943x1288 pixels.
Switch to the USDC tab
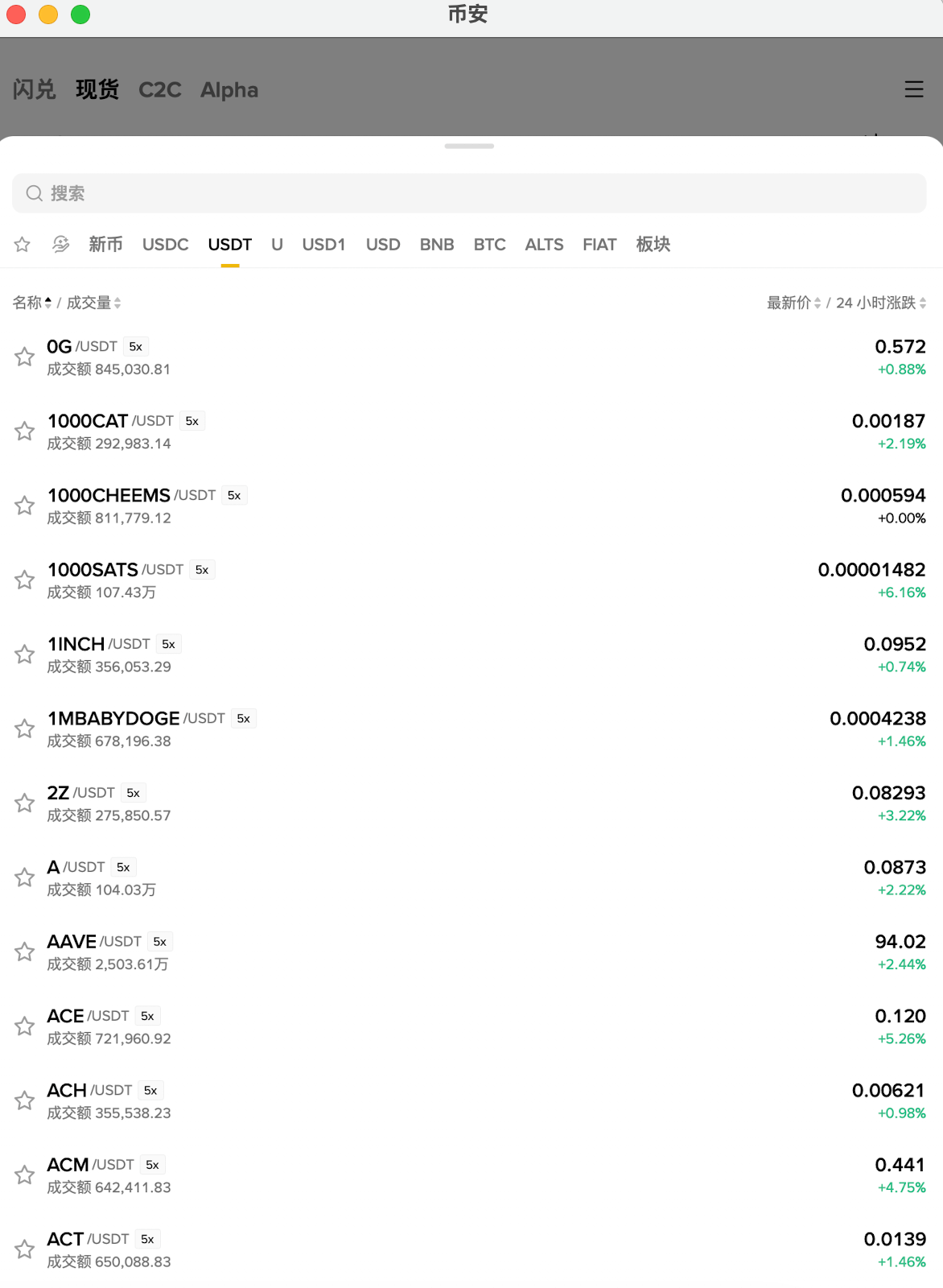(x=165, y=245)
